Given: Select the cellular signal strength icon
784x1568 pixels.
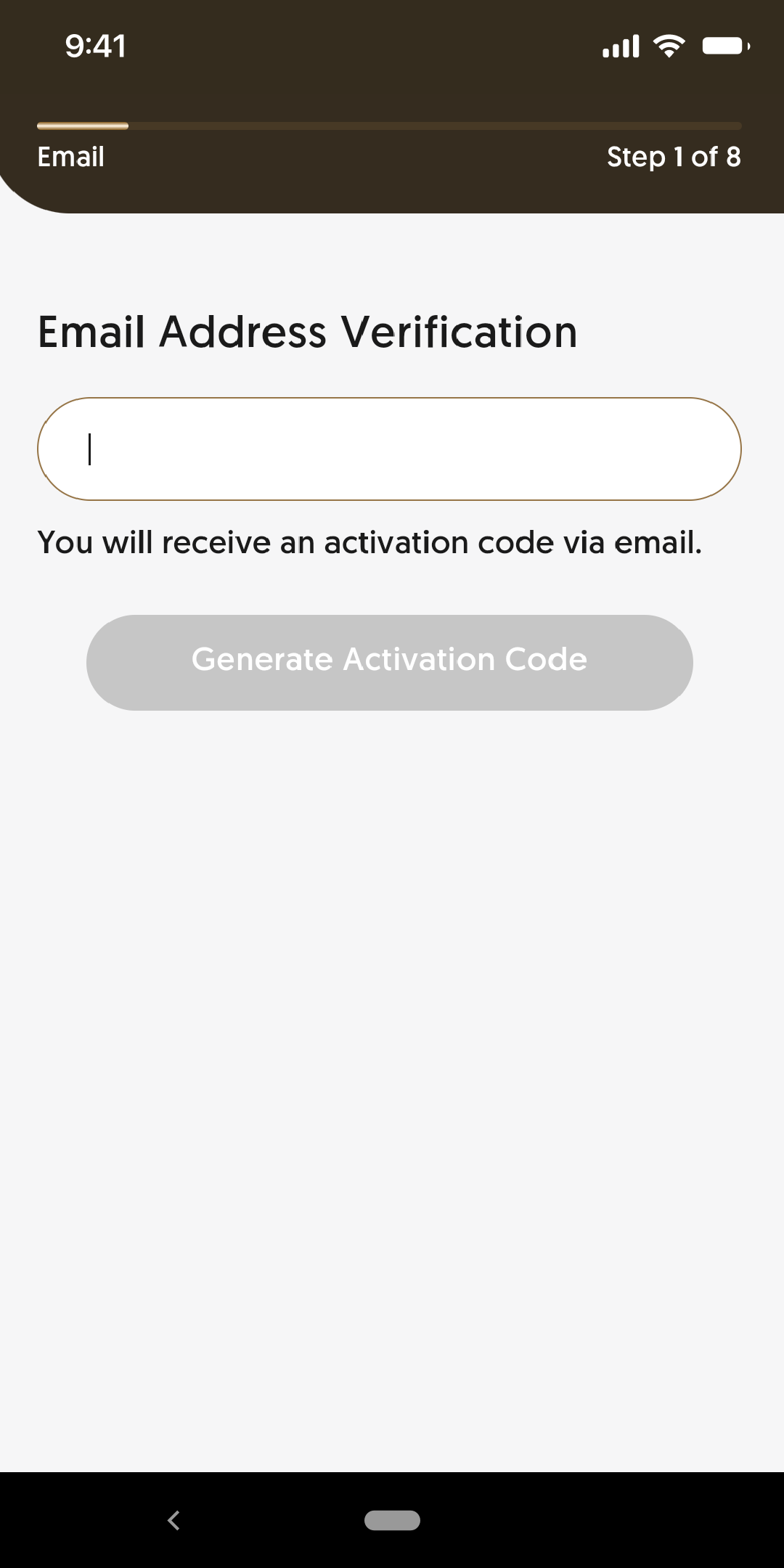Looking at the screenshot, I should pos(621,45).
